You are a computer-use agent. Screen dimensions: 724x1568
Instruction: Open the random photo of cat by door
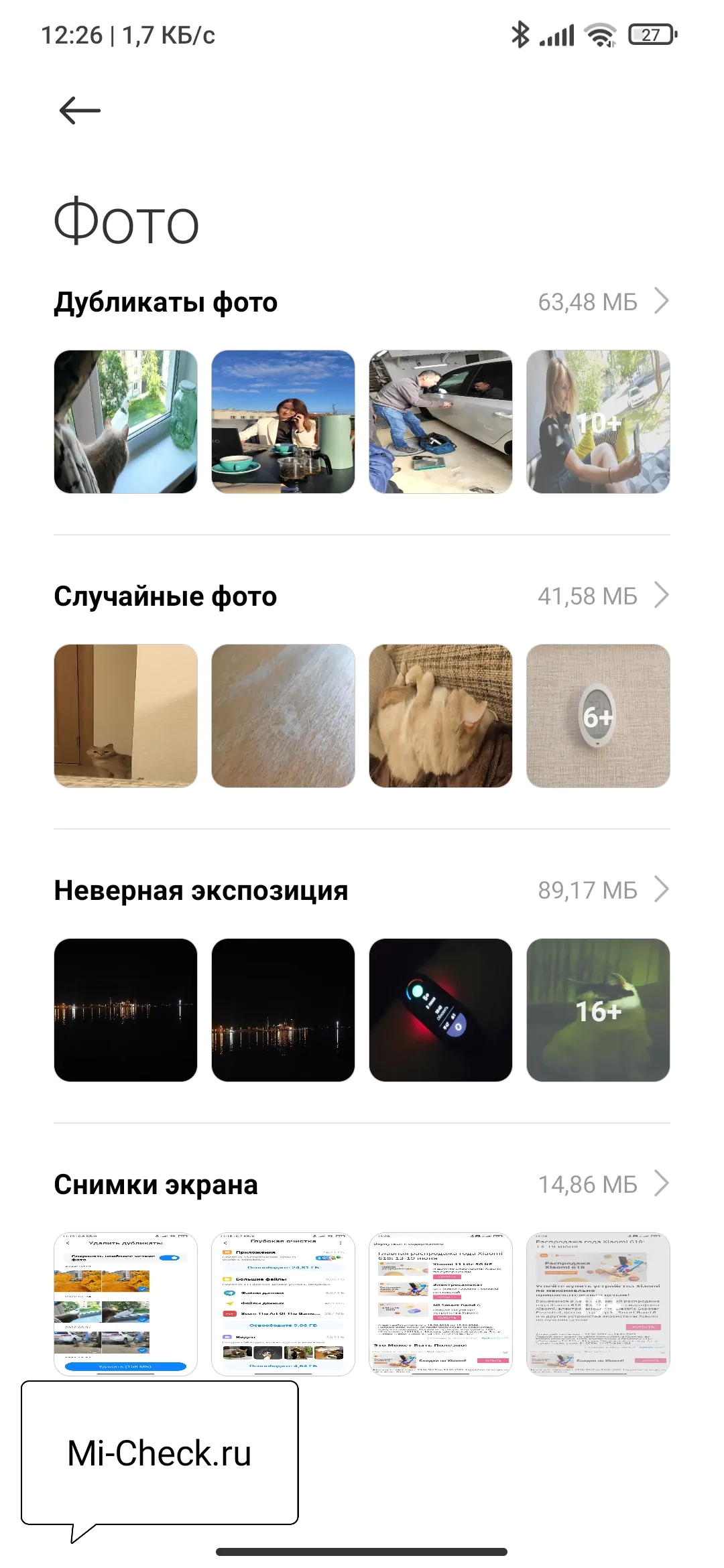(125, 716)
